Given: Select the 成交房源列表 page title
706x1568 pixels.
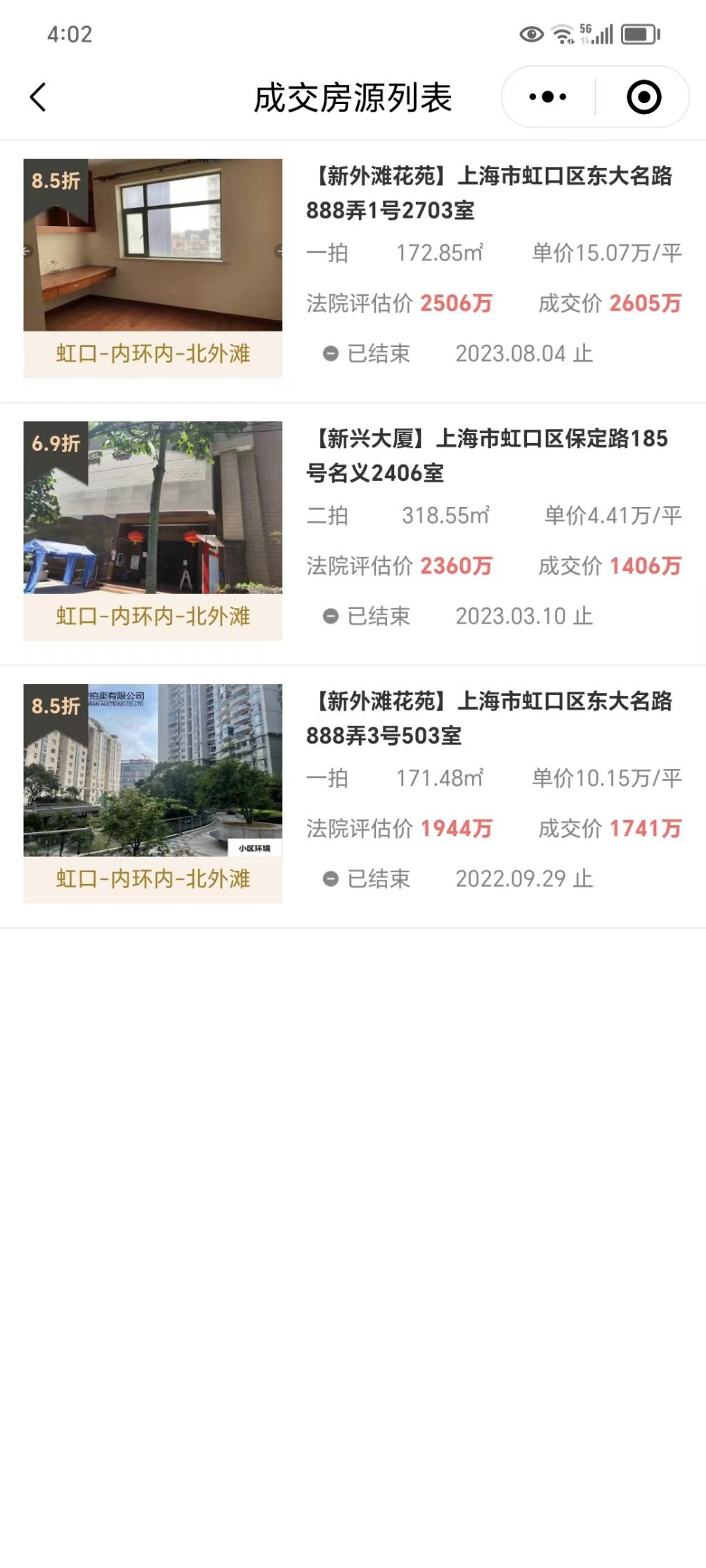Looking at the screenshot, I should (x=353, y=97).
